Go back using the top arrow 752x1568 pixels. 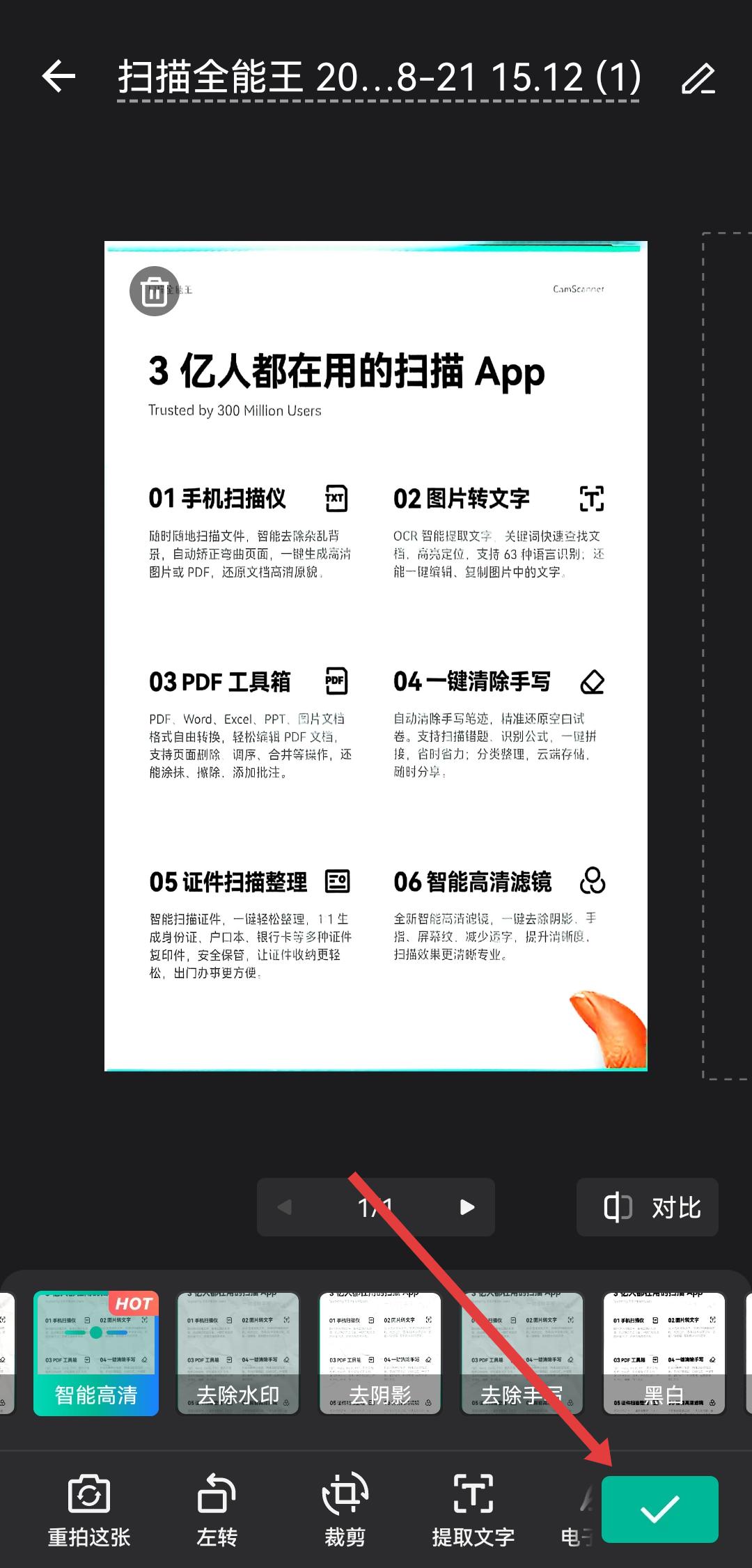coord(58,76)
